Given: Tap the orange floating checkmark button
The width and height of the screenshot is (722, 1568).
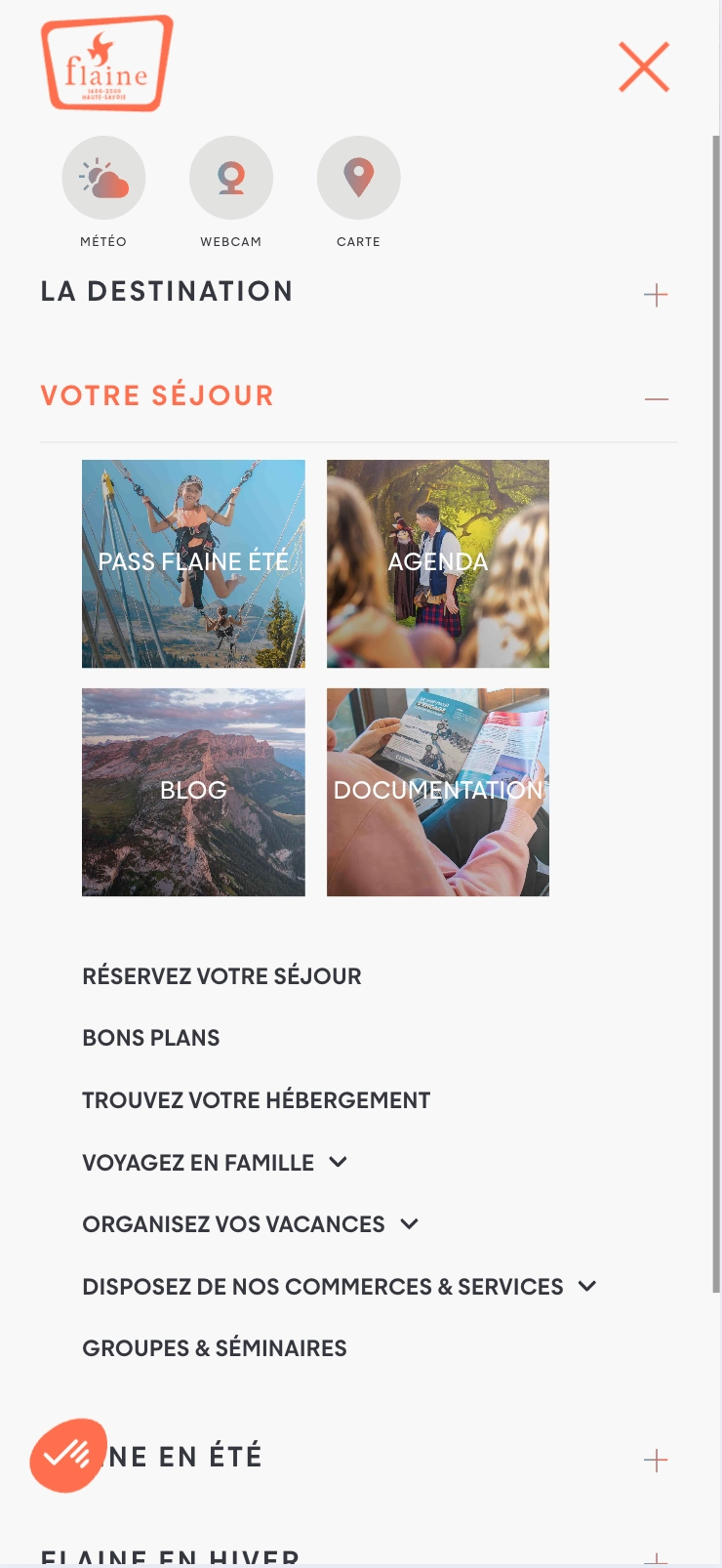Looking at the screenshot, I should (67, 1455).
